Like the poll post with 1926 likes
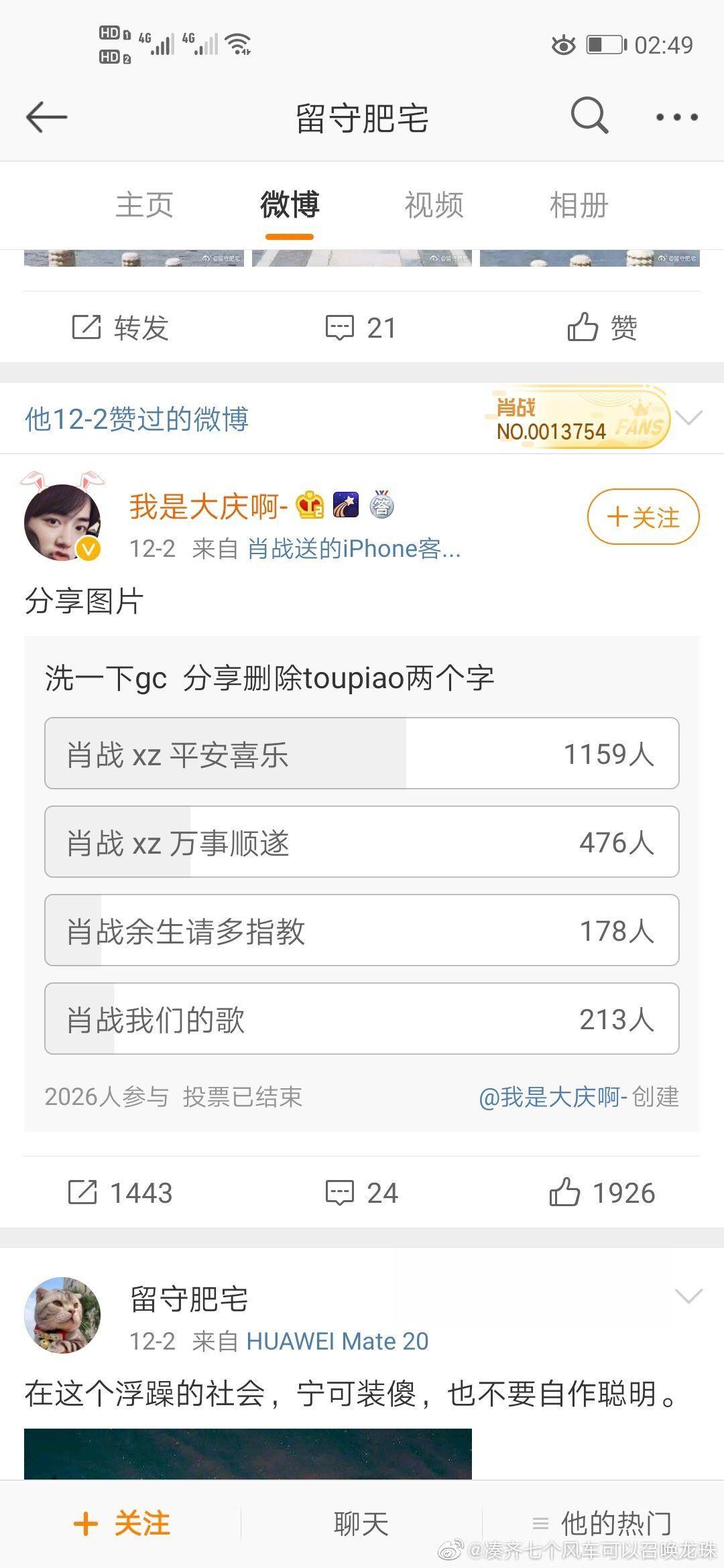 click(602, 1193)
